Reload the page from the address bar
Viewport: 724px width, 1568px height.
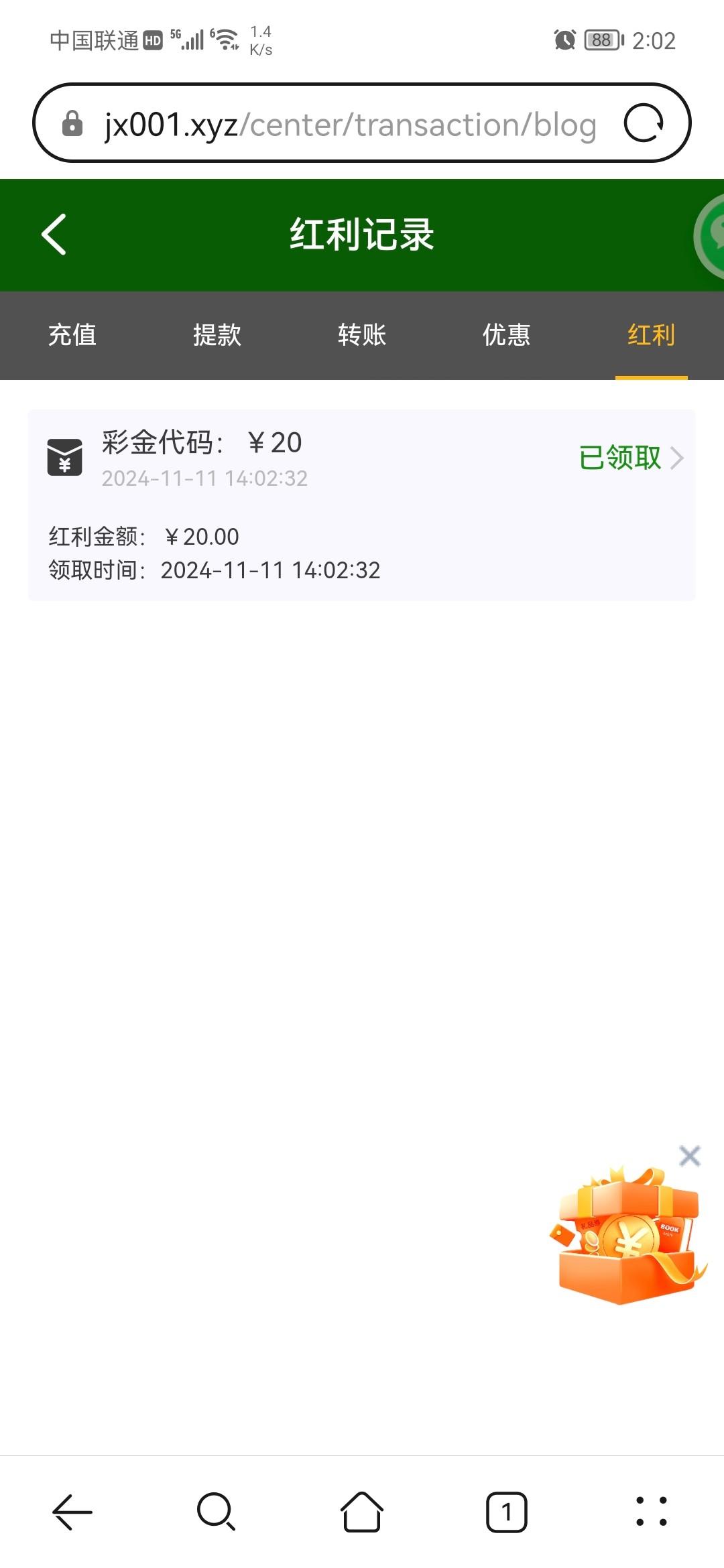pos(644,123)
